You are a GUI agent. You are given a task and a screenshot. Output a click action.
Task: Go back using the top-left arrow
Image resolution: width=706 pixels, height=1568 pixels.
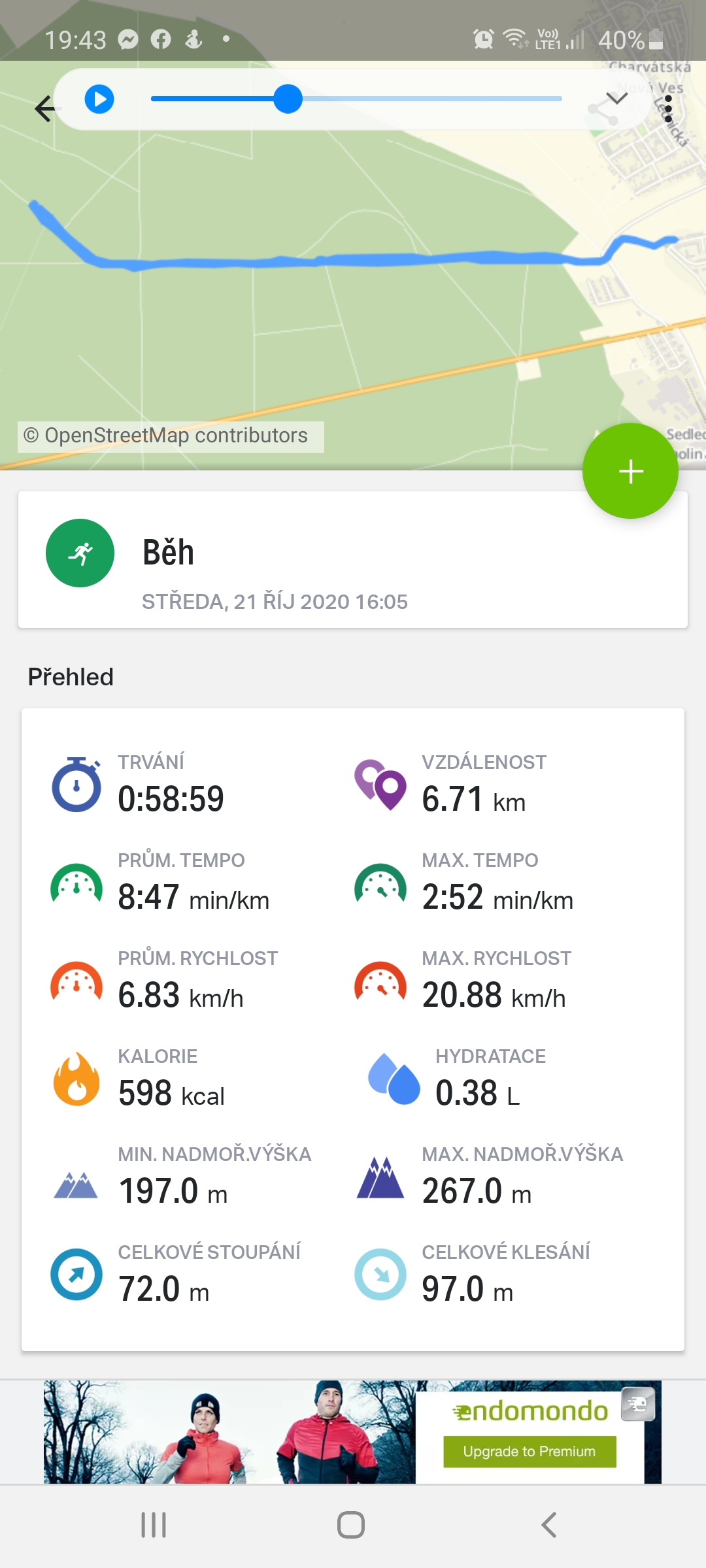click(44, 108)
